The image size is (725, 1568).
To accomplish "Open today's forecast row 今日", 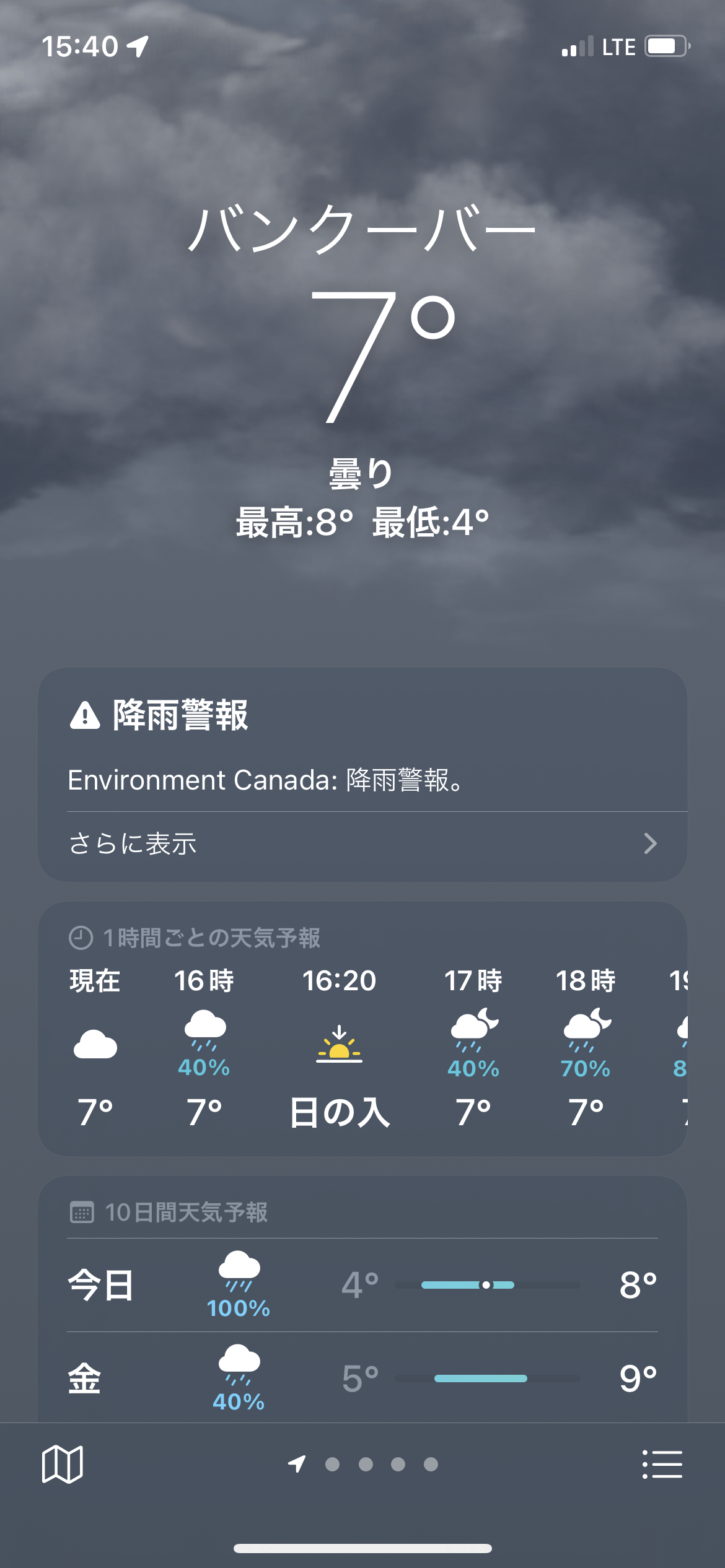I will tap(362, 1285).
